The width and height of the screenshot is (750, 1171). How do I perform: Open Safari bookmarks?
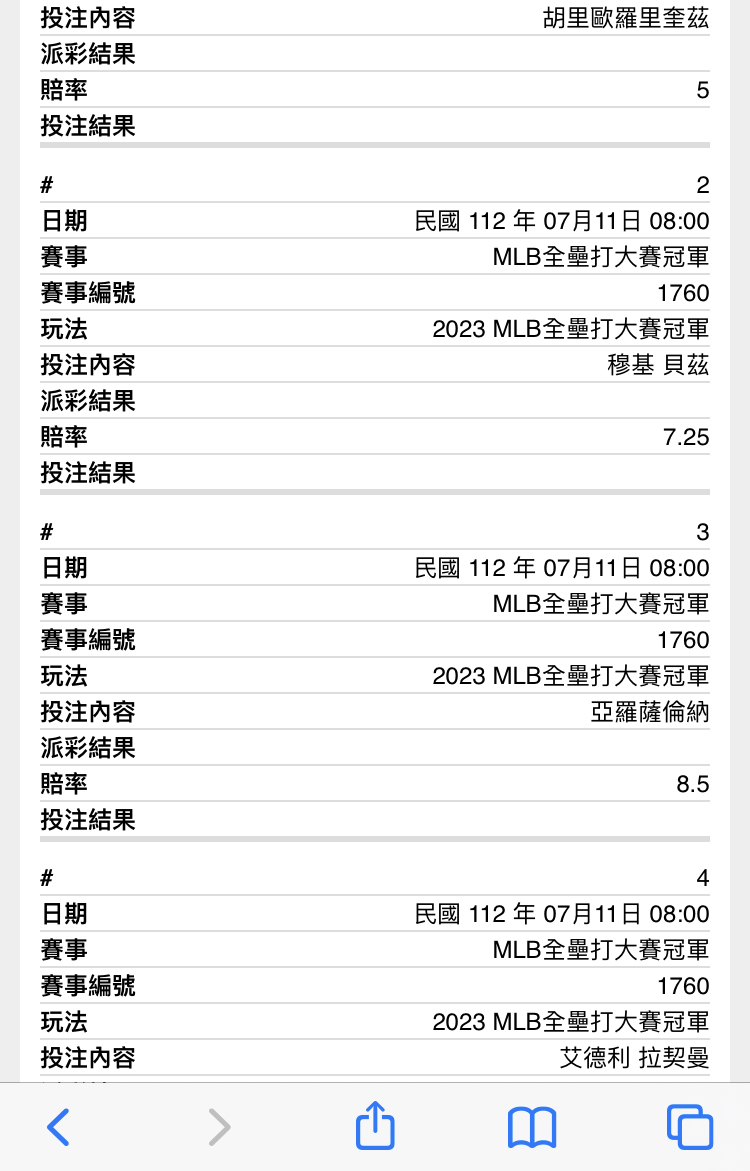point(532,1127)
